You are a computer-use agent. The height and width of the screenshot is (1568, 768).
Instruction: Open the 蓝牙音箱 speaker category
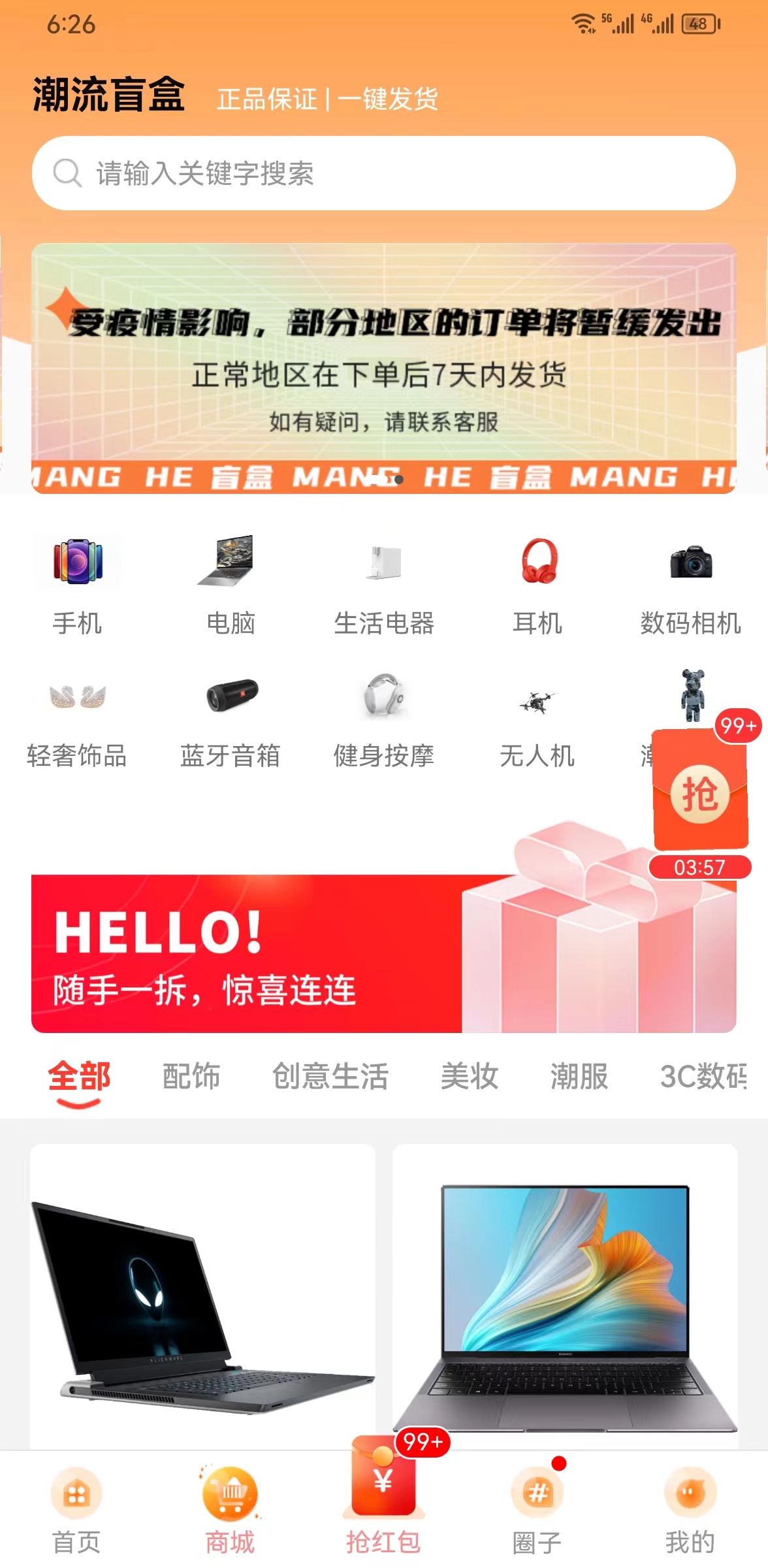coord(230,722)
